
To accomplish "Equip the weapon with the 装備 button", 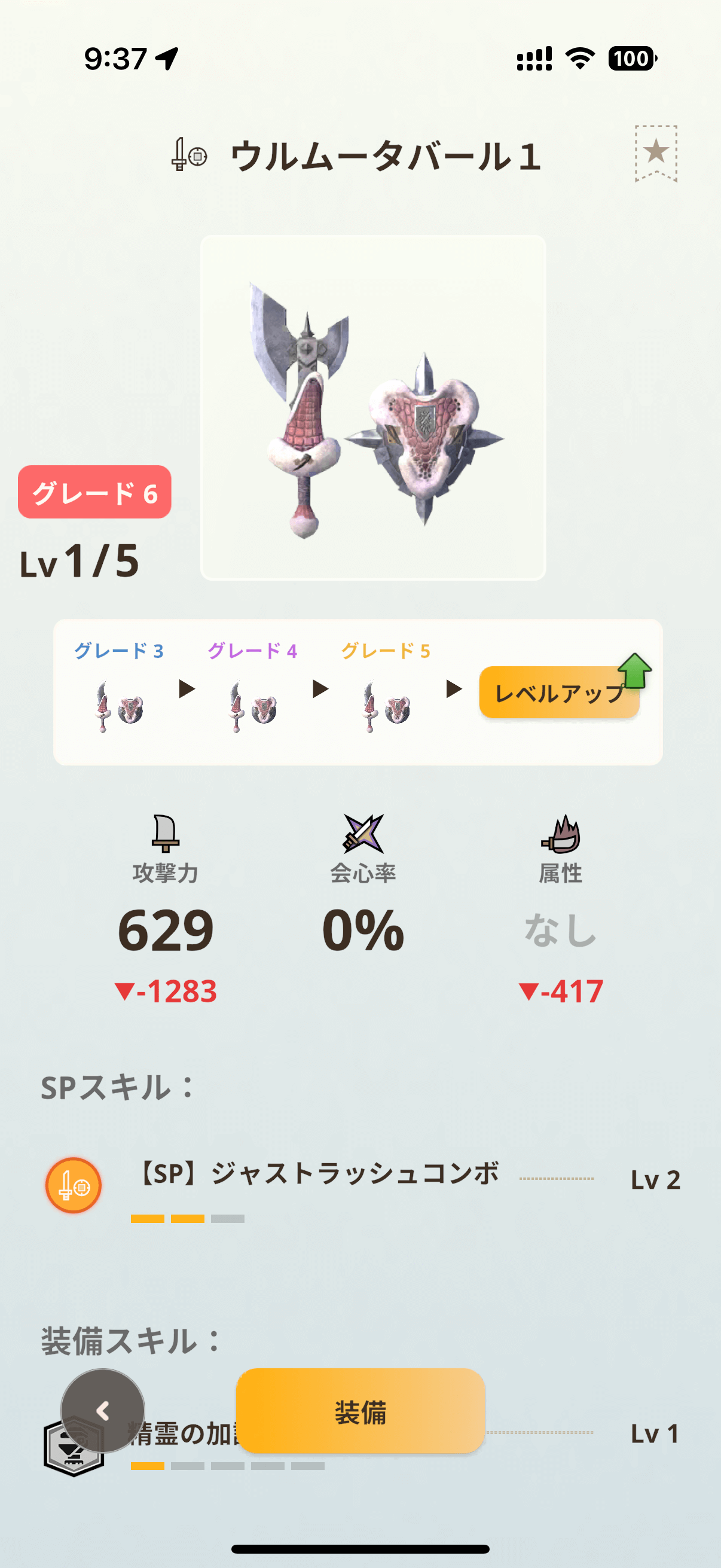I will [360, 1410].
